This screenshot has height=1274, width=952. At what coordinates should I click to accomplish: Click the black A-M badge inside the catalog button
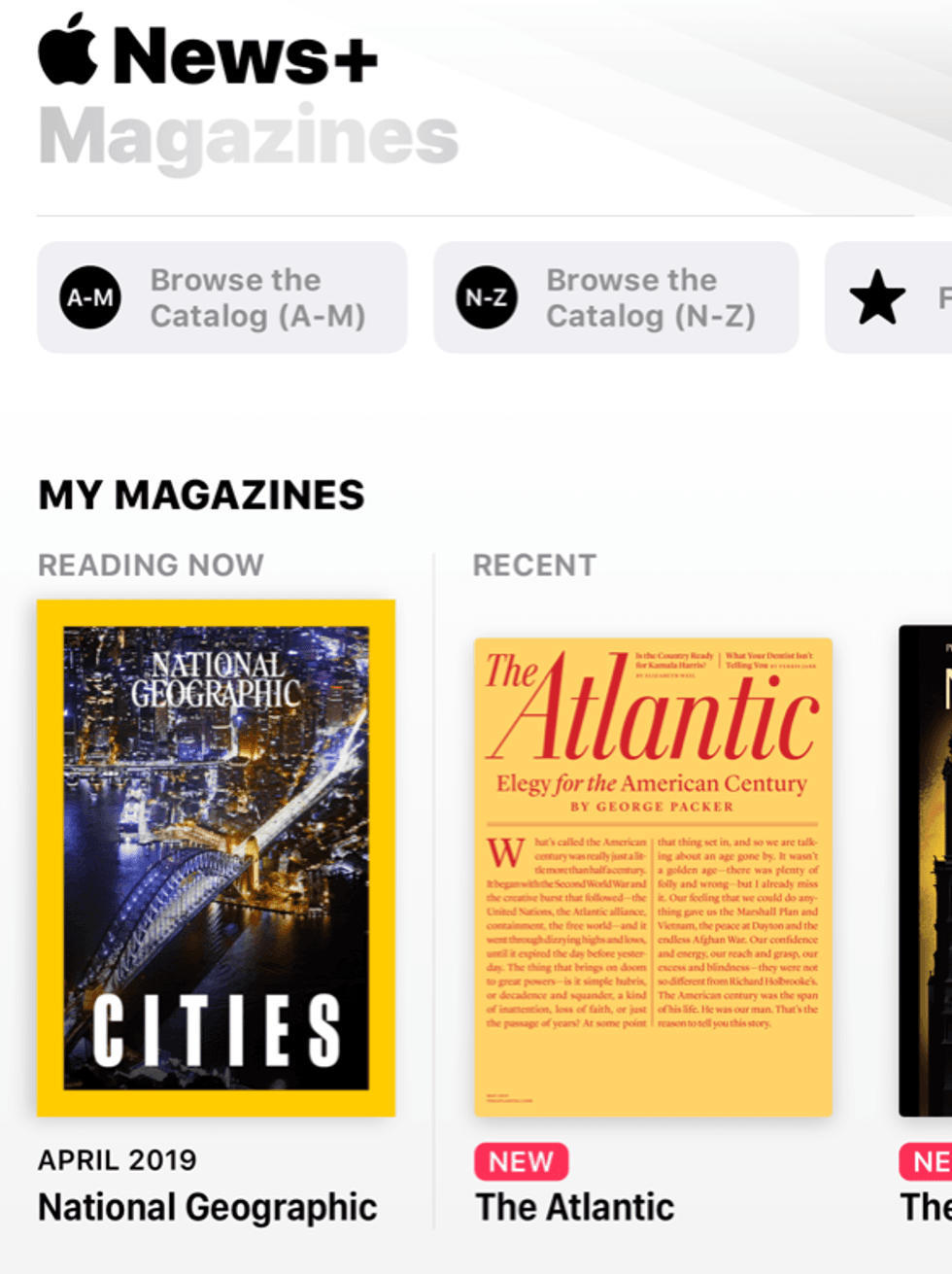pos(89,297)
